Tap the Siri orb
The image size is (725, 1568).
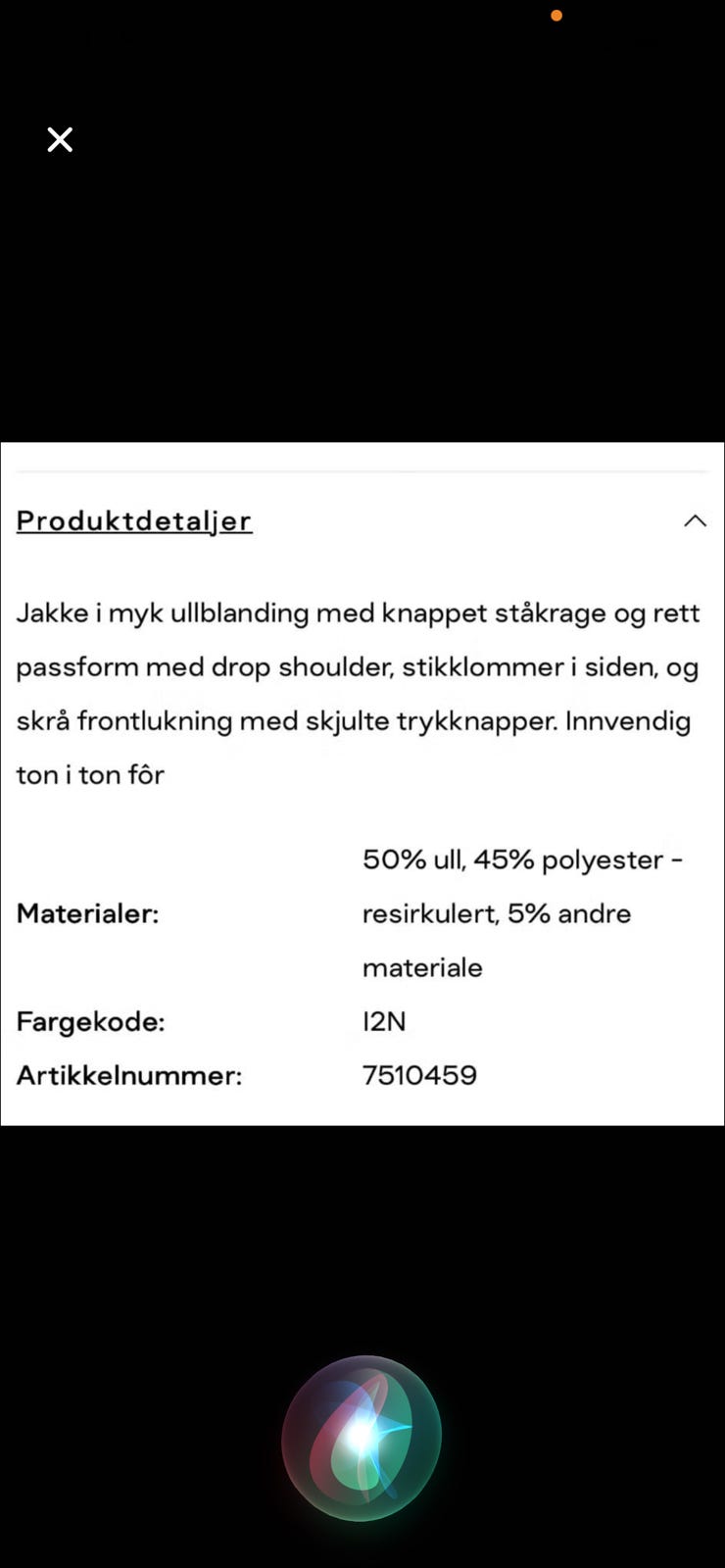362,1437
